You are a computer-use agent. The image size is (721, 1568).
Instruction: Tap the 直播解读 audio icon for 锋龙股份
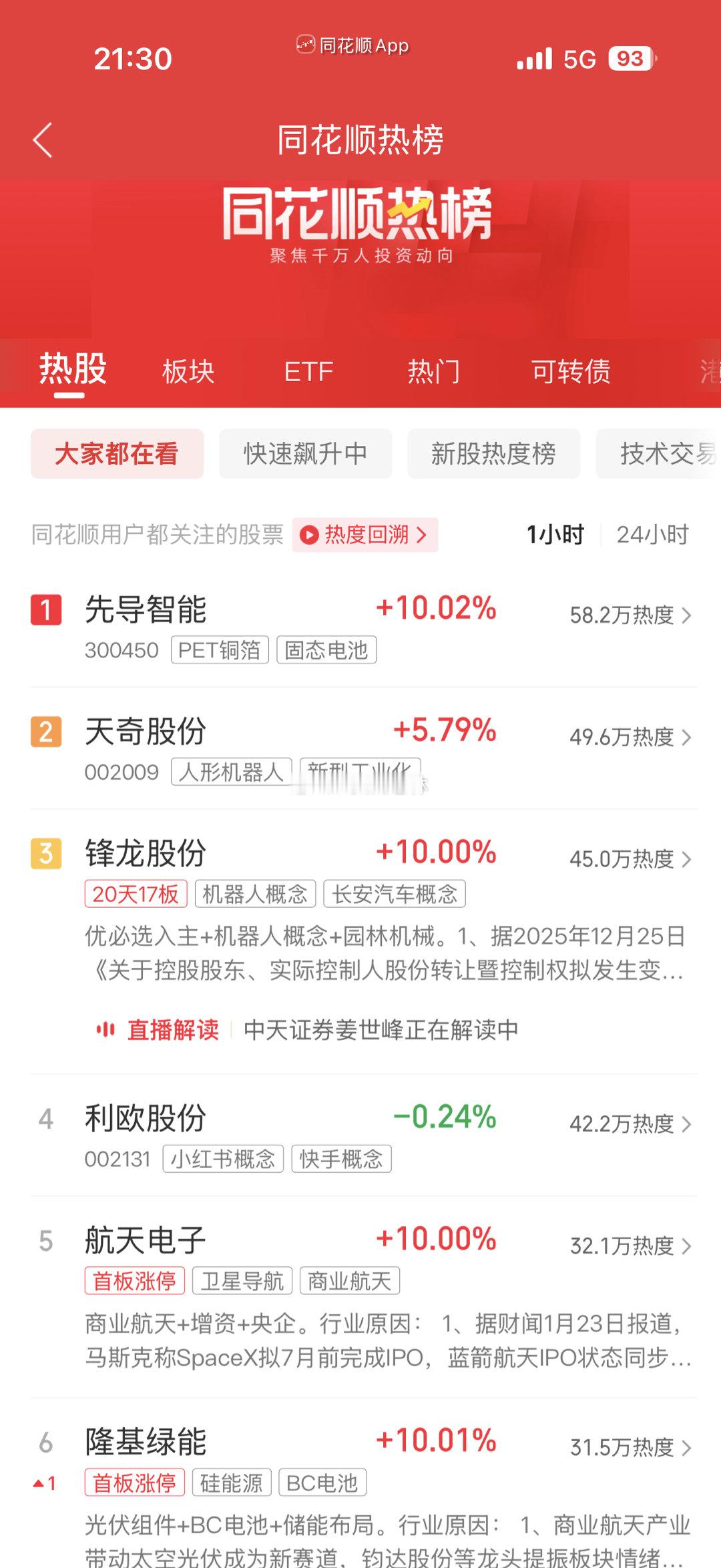107,1029
